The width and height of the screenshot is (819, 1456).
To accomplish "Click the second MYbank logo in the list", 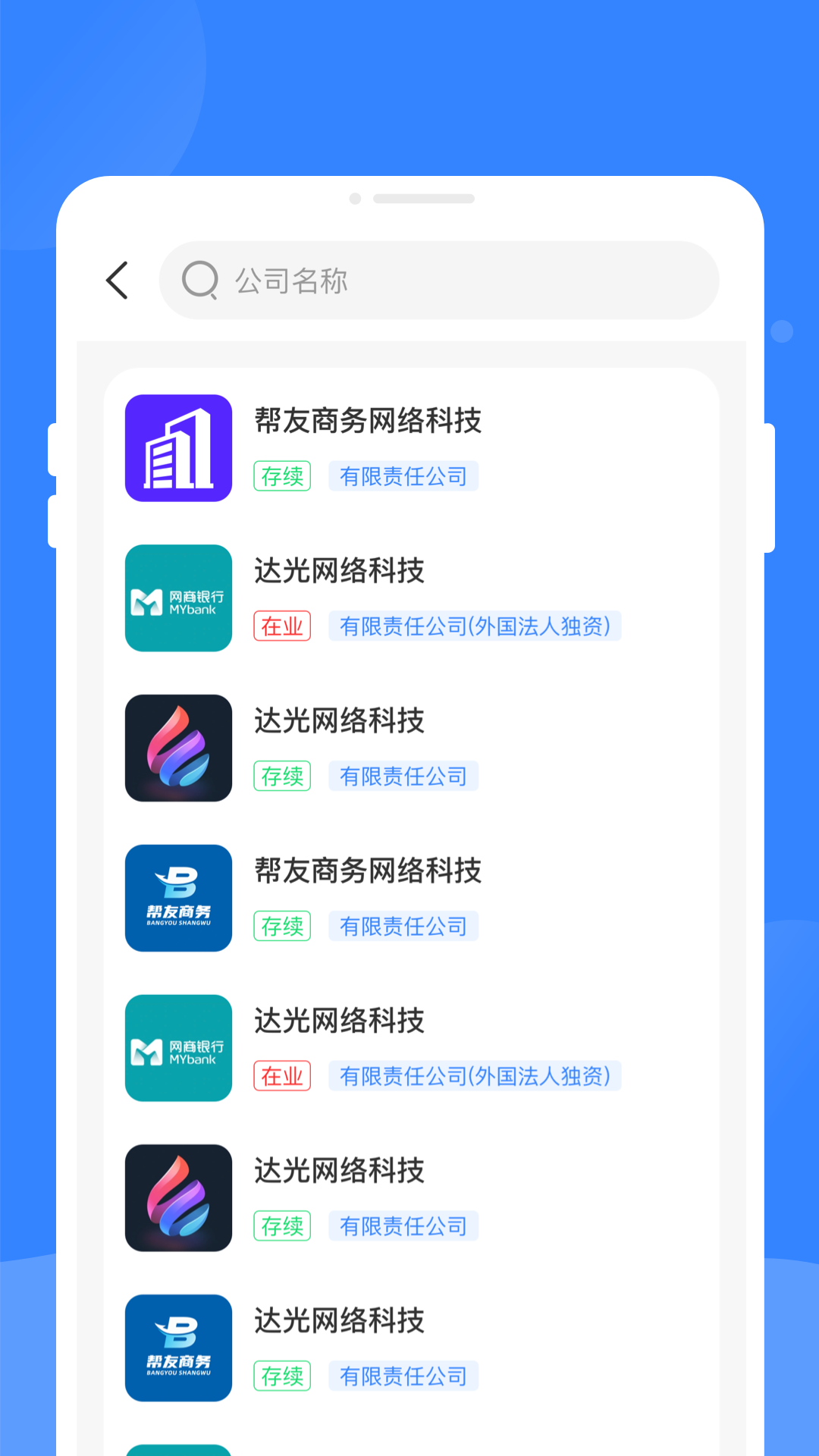I will point(178,1048).
